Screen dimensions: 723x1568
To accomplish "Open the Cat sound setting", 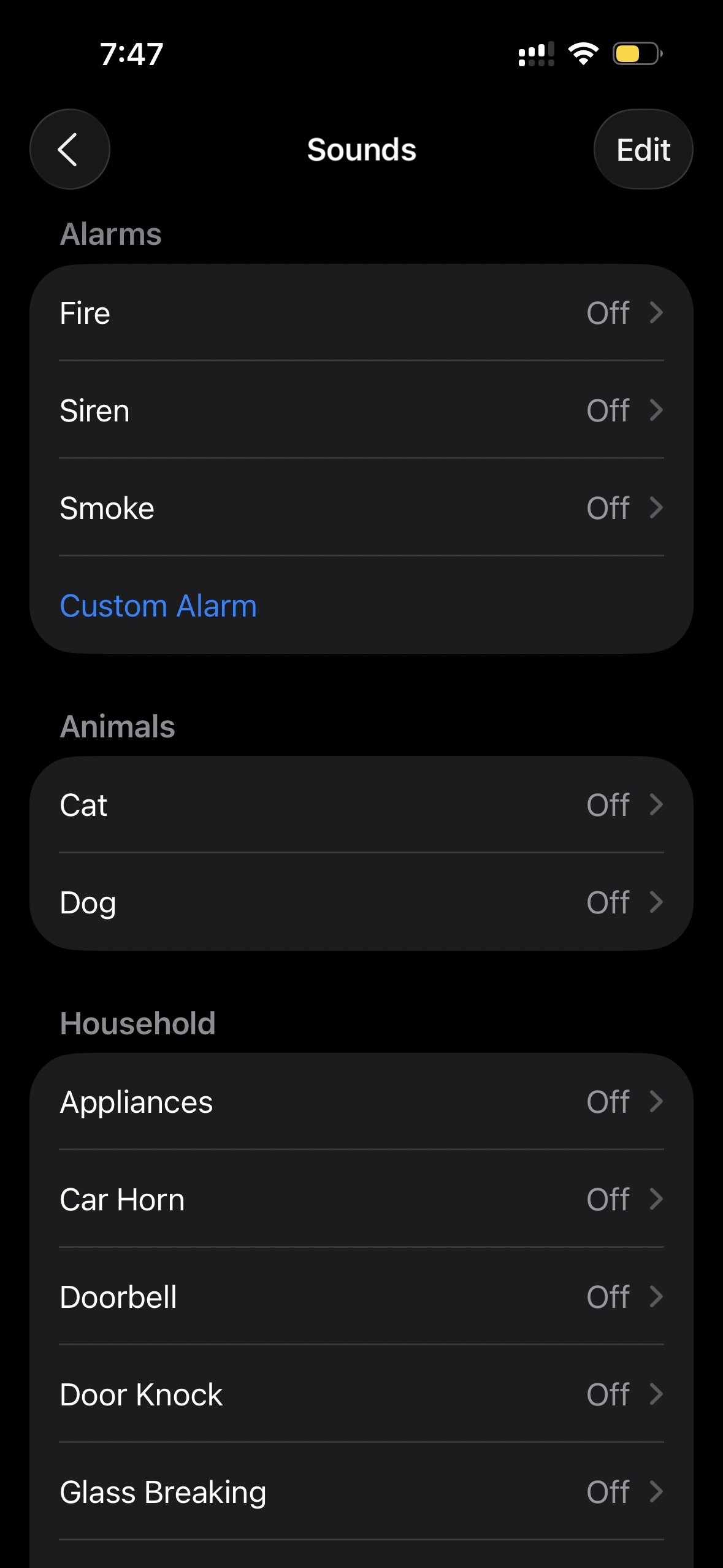I will coord(361,805).
